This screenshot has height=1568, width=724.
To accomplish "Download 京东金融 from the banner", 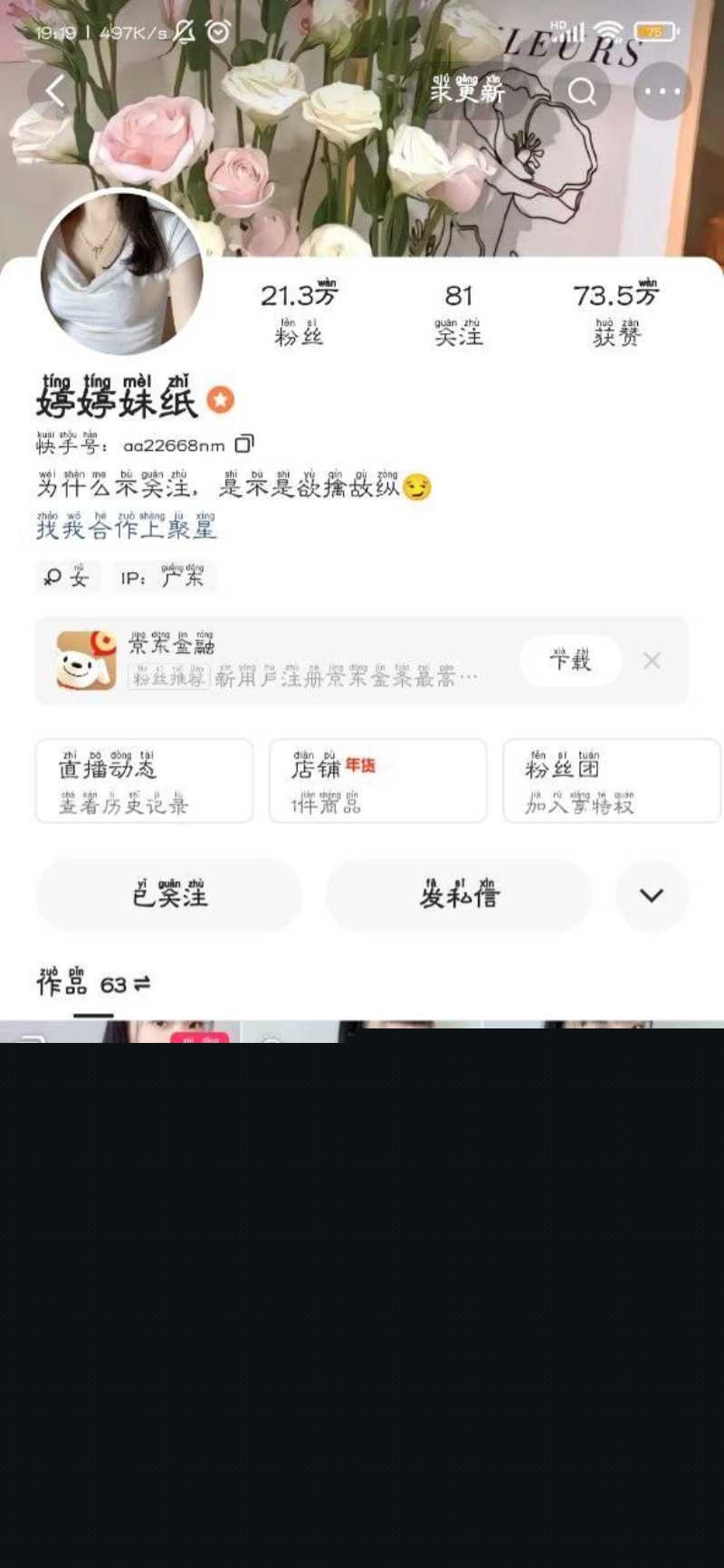I will [570, 661].
